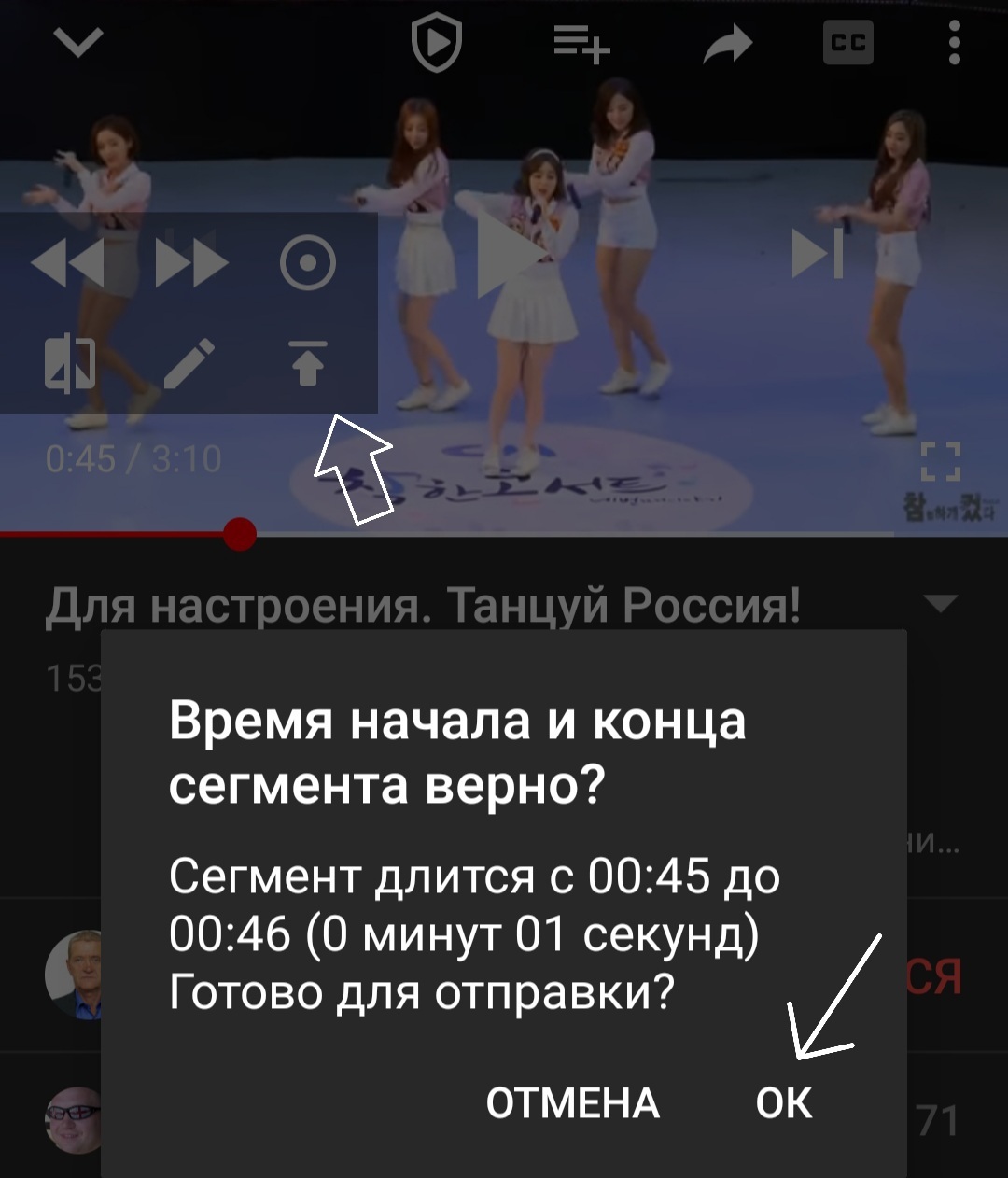Cancel the dialog with ОТМЕНА
The image size is (1008, 1178).
coord(572,1103)
